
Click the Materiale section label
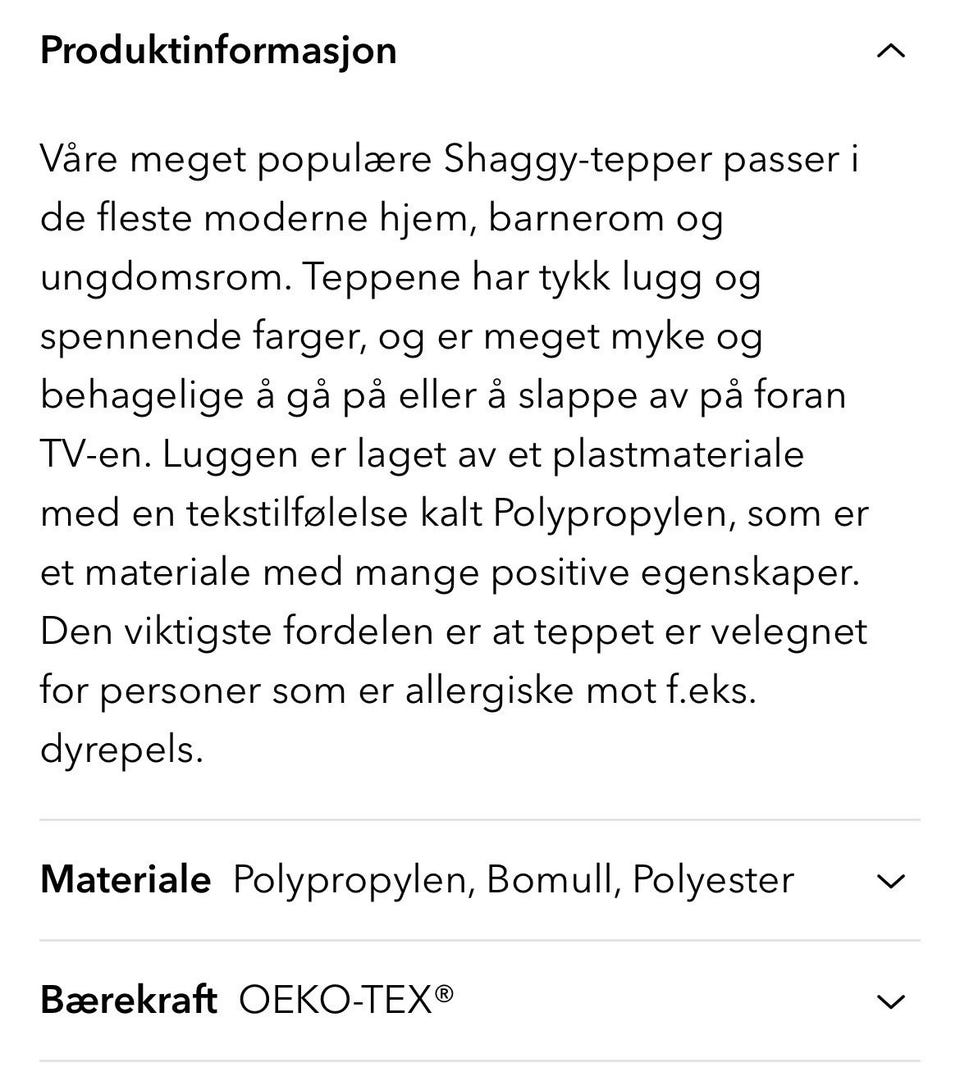[x=124, y=881]
